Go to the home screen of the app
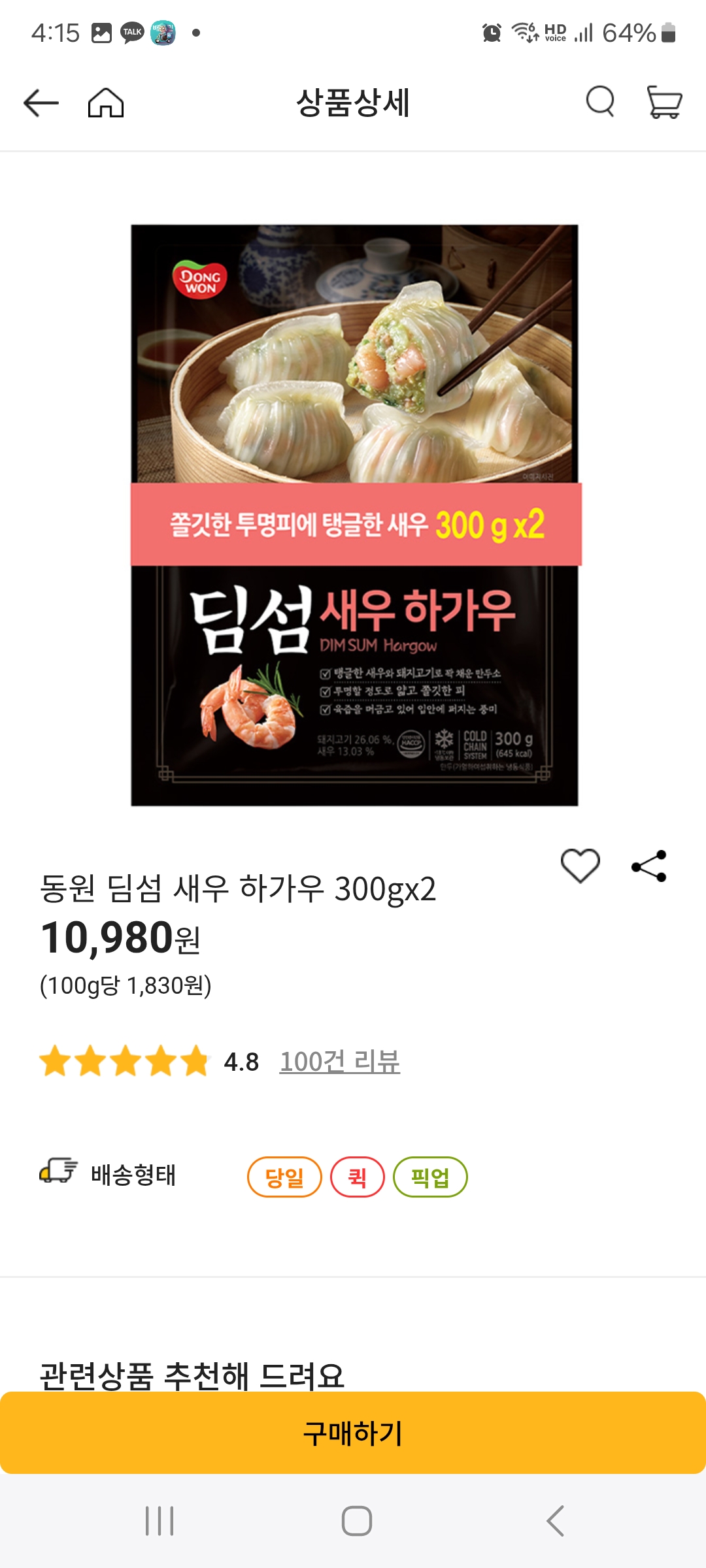 point(107,103)
